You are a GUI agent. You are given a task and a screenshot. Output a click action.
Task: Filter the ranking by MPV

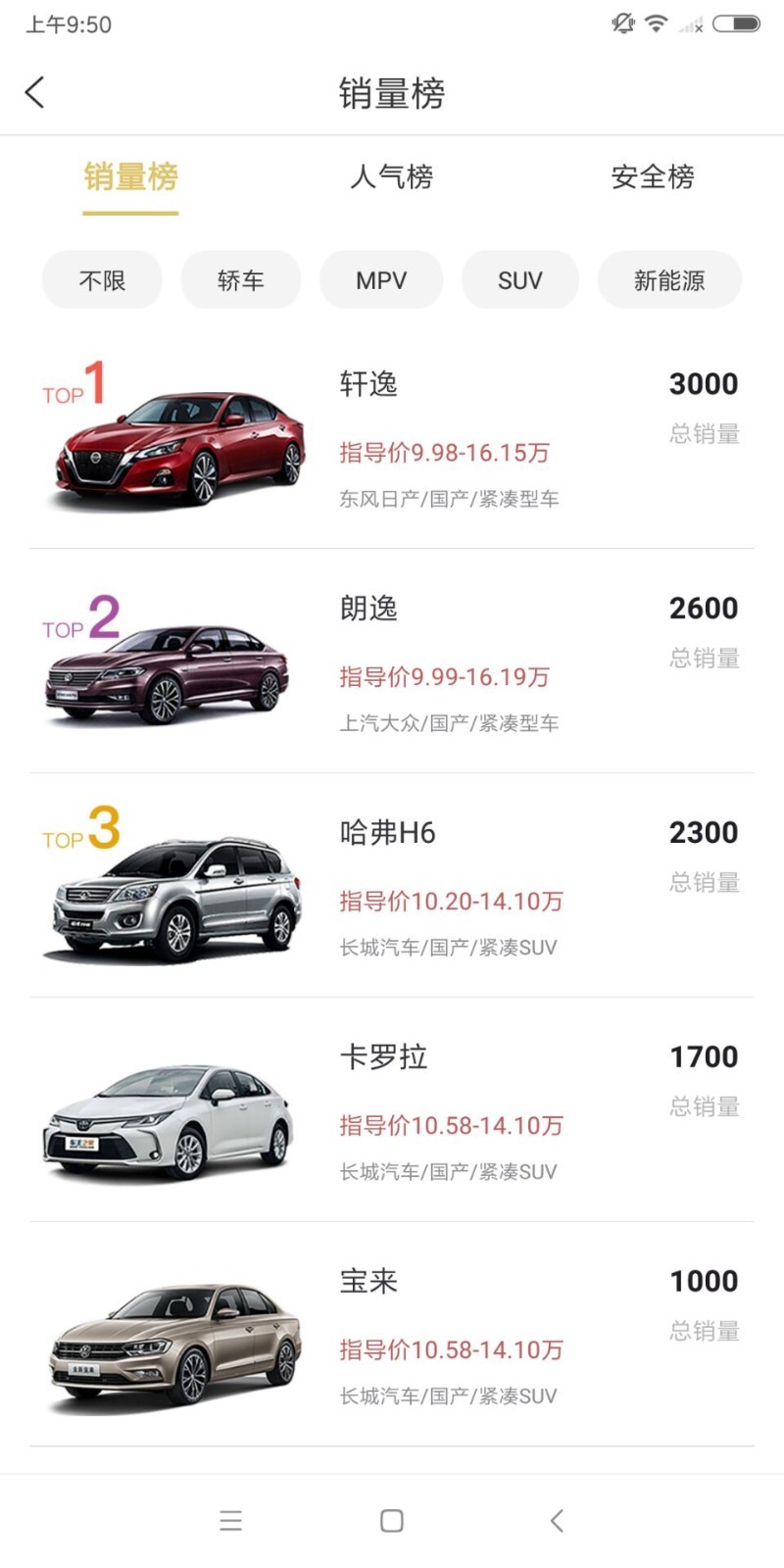click(x=381, y=281)
